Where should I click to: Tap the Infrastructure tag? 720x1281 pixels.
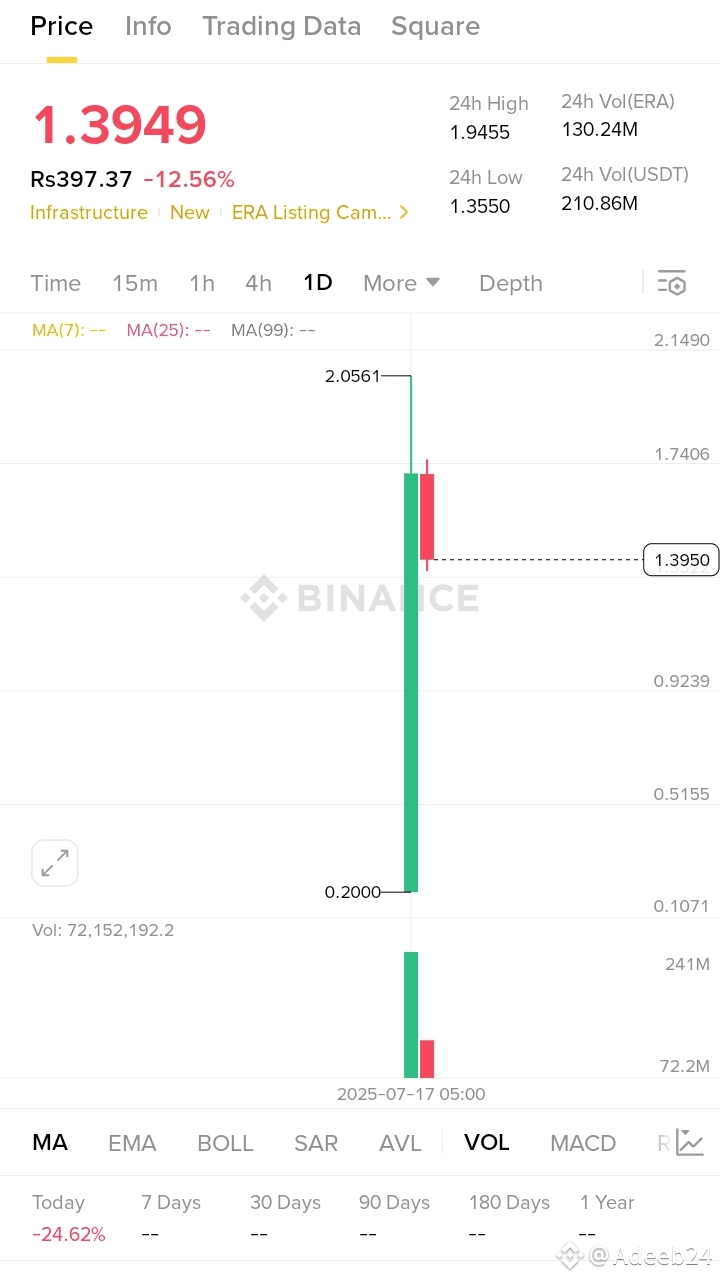pyautogui.click(x=89, y=212)
